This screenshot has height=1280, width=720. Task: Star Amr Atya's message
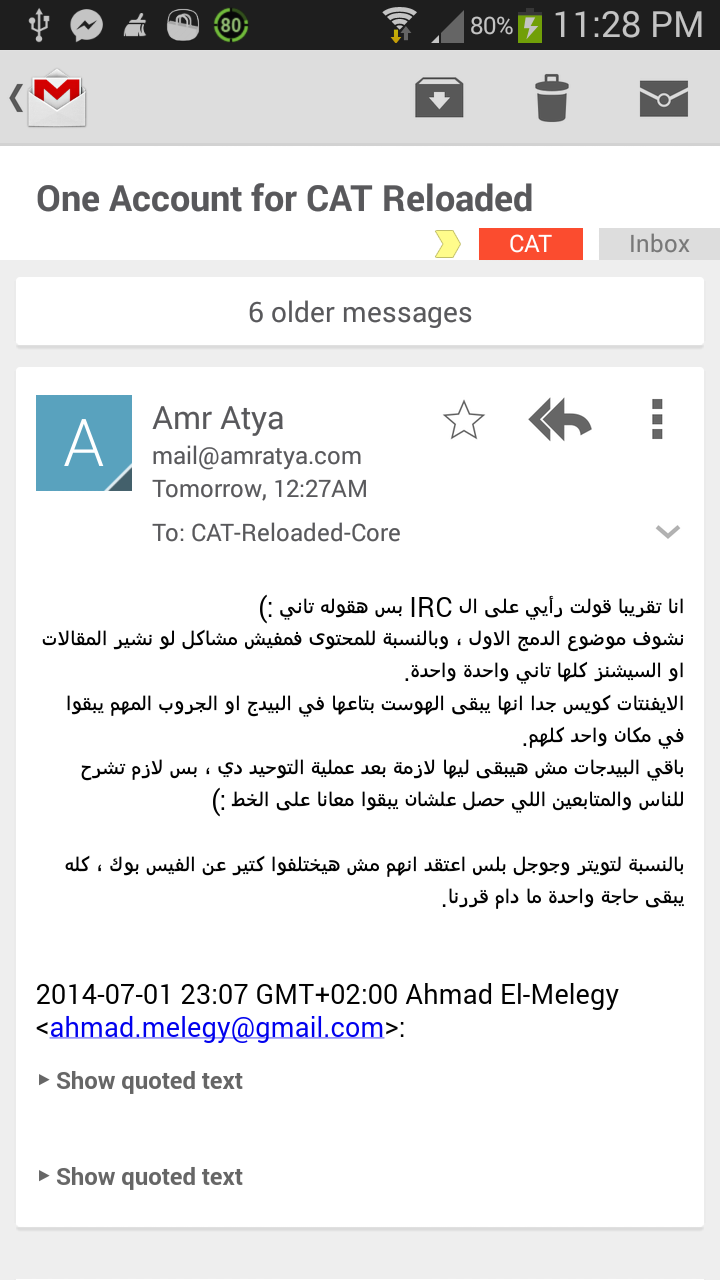463,421
